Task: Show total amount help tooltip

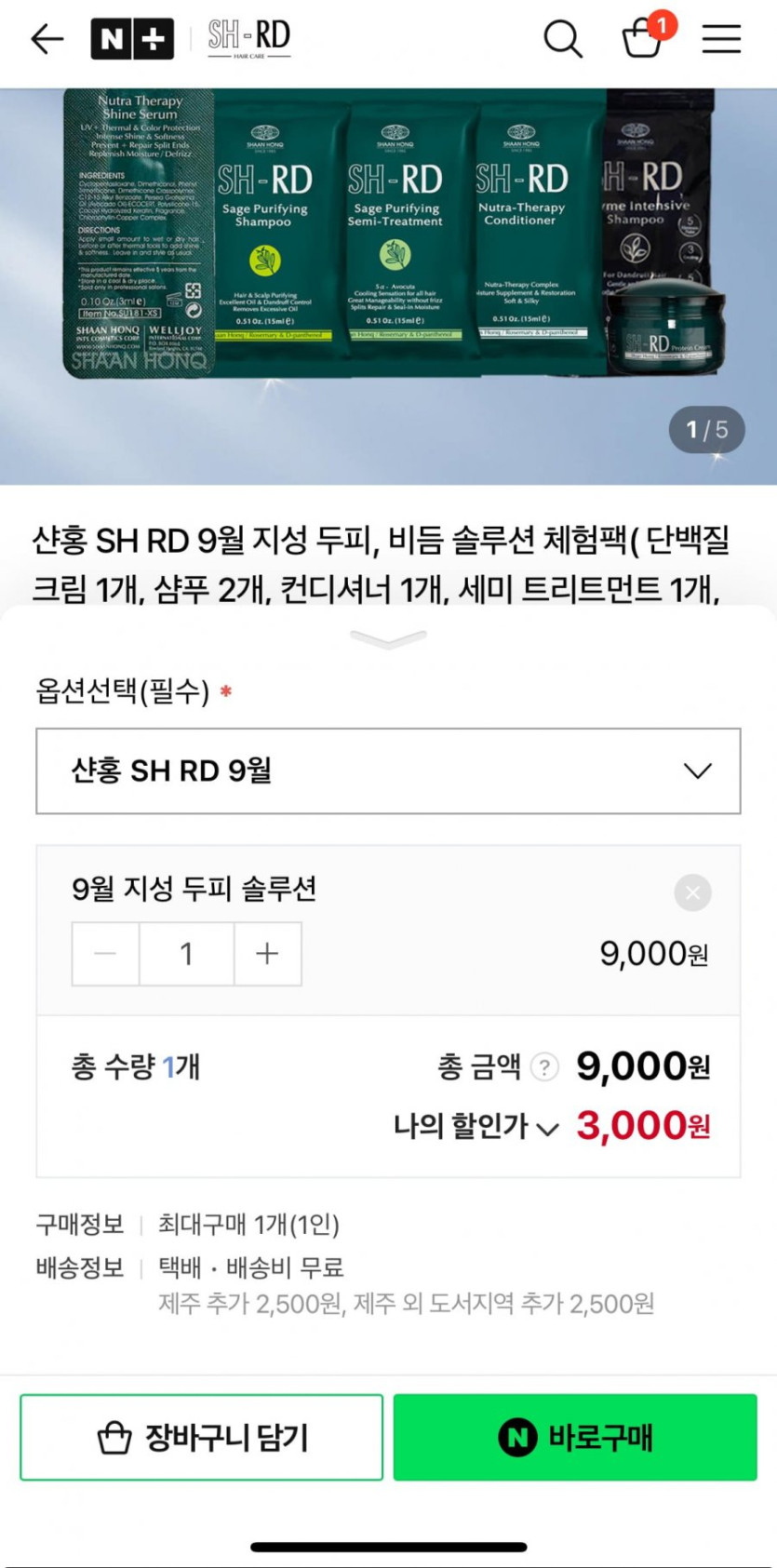Action: click(x=544, y=1066)
